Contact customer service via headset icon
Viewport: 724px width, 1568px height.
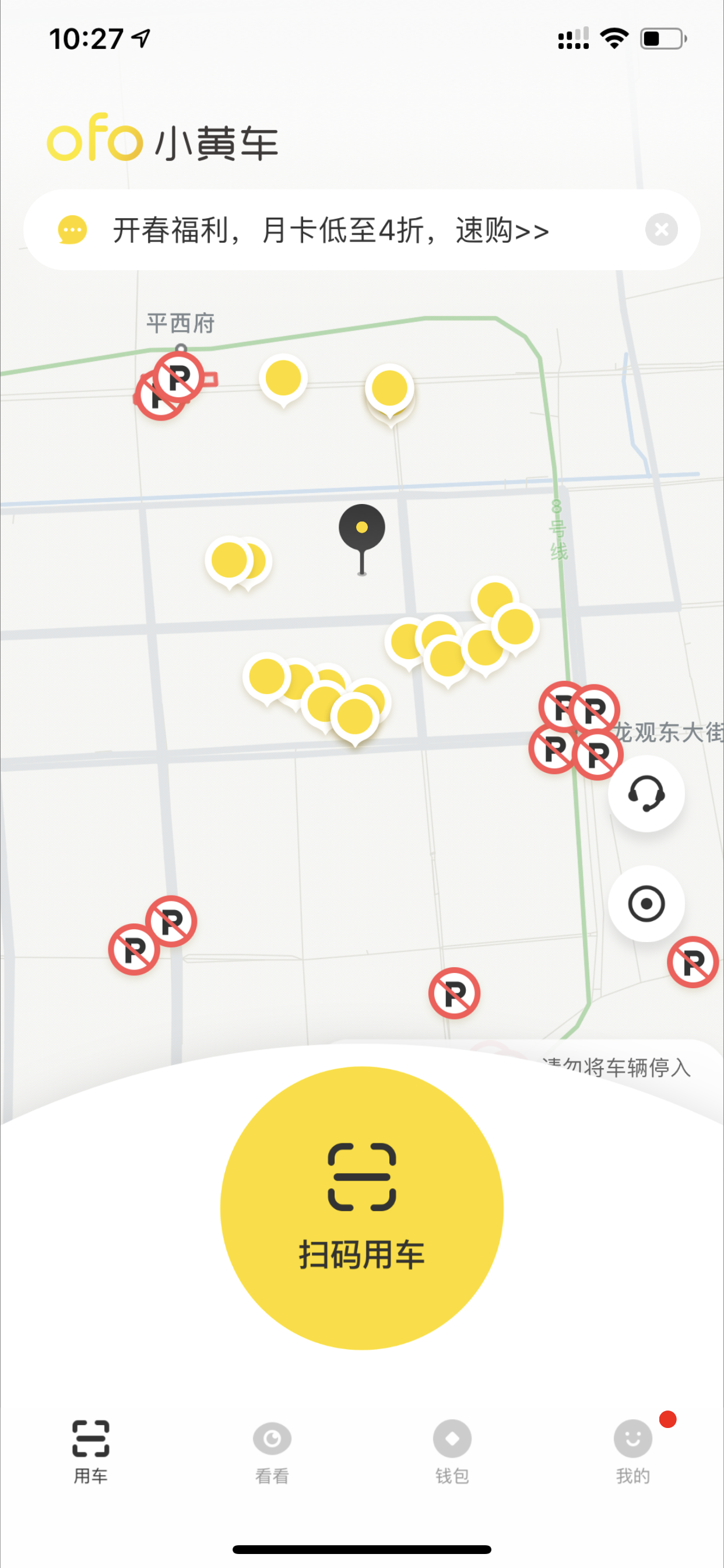[x=646, y=793]
